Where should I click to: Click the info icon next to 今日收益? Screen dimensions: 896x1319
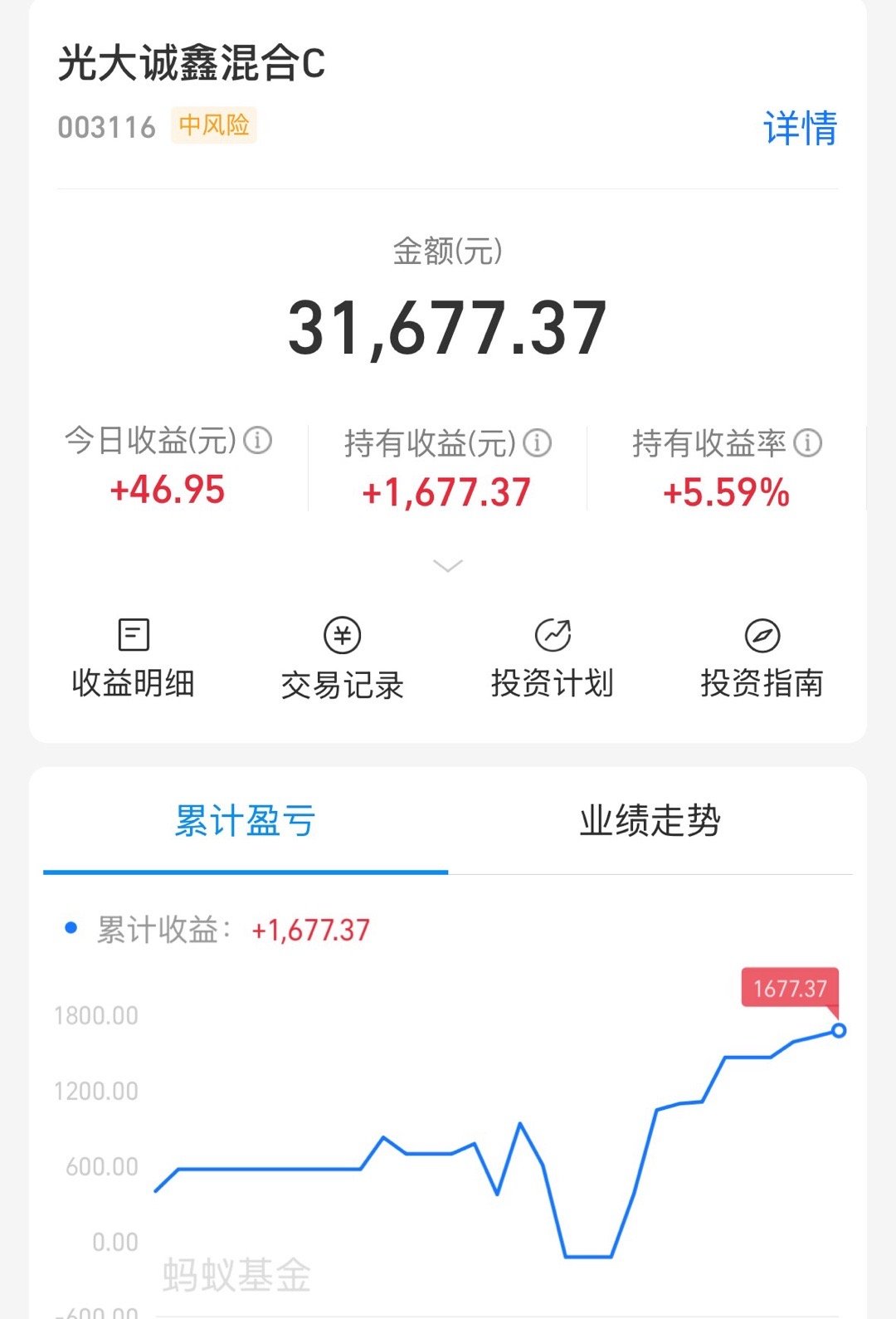coord(260,442)
